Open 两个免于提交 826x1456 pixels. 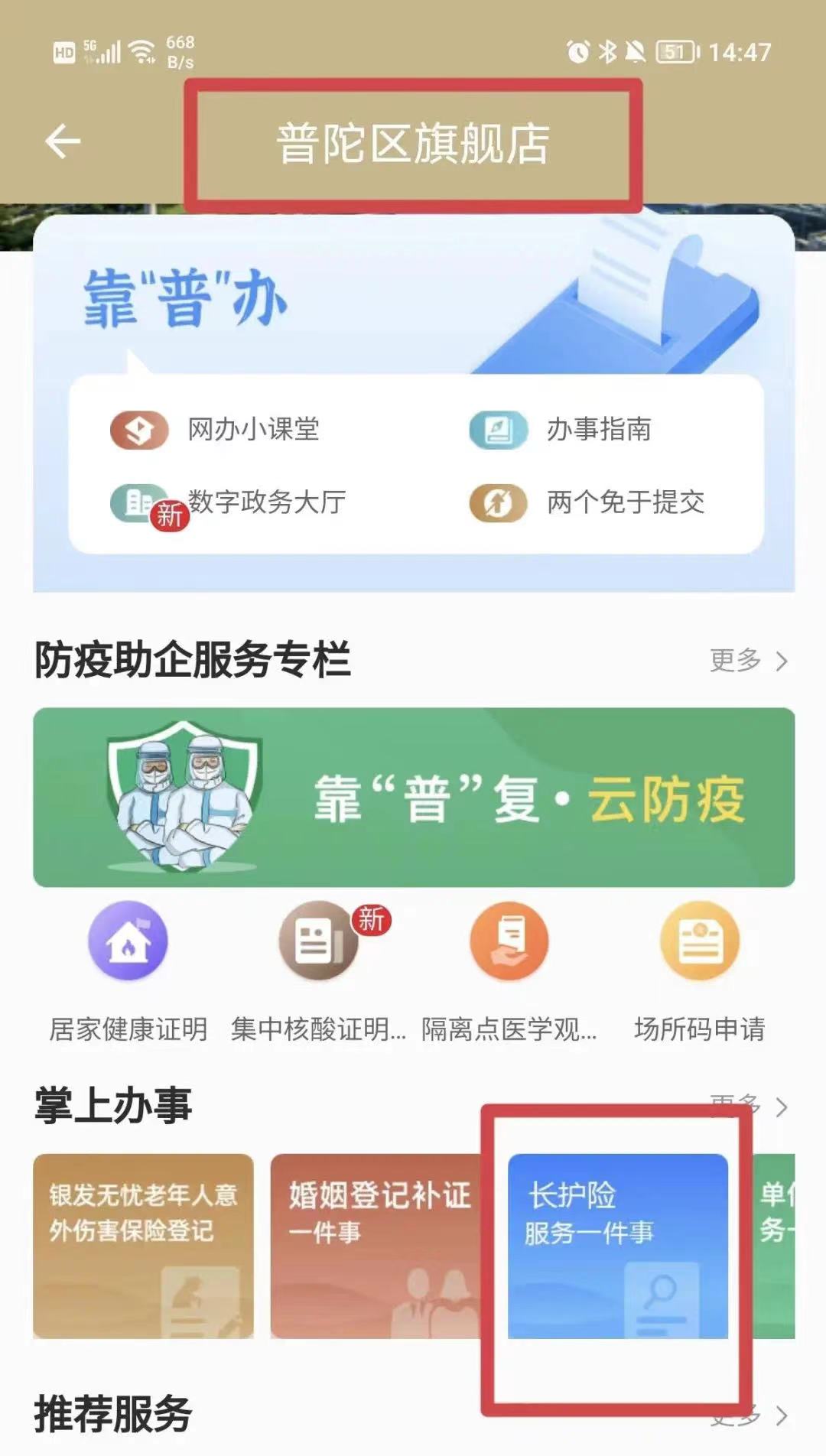tap(587, 502)
